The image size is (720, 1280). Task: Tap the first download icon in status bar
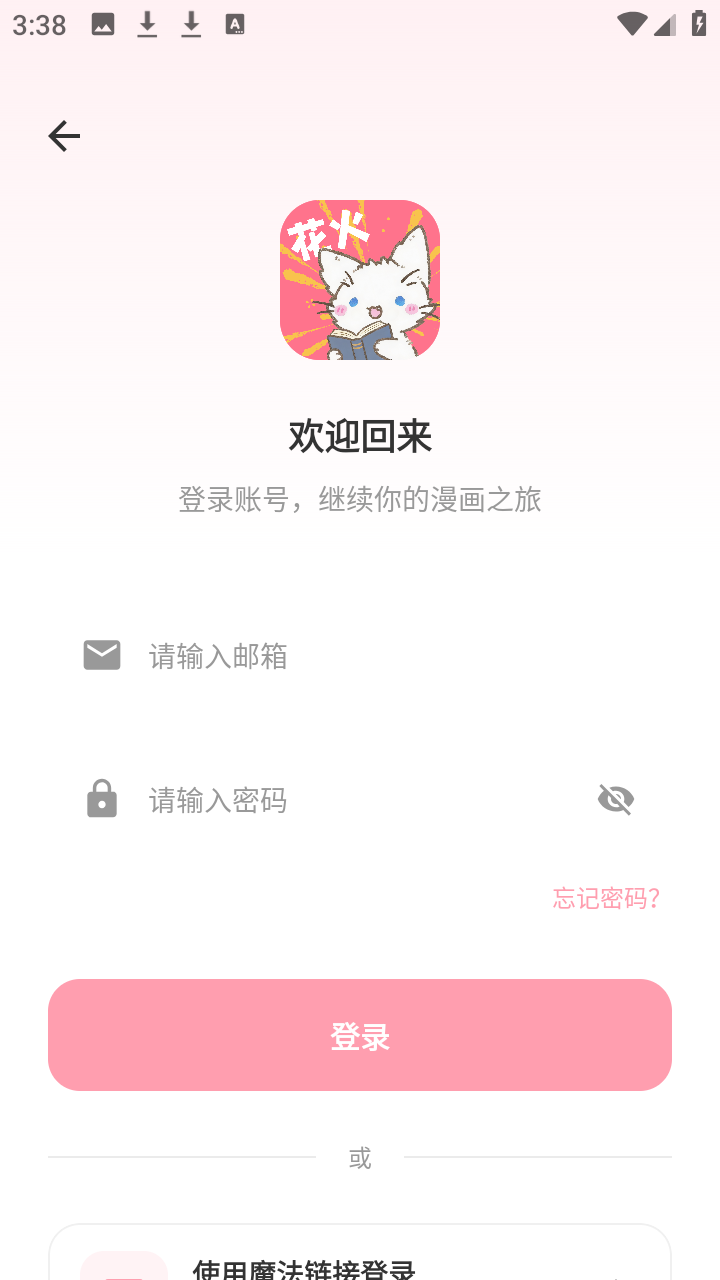146,23
